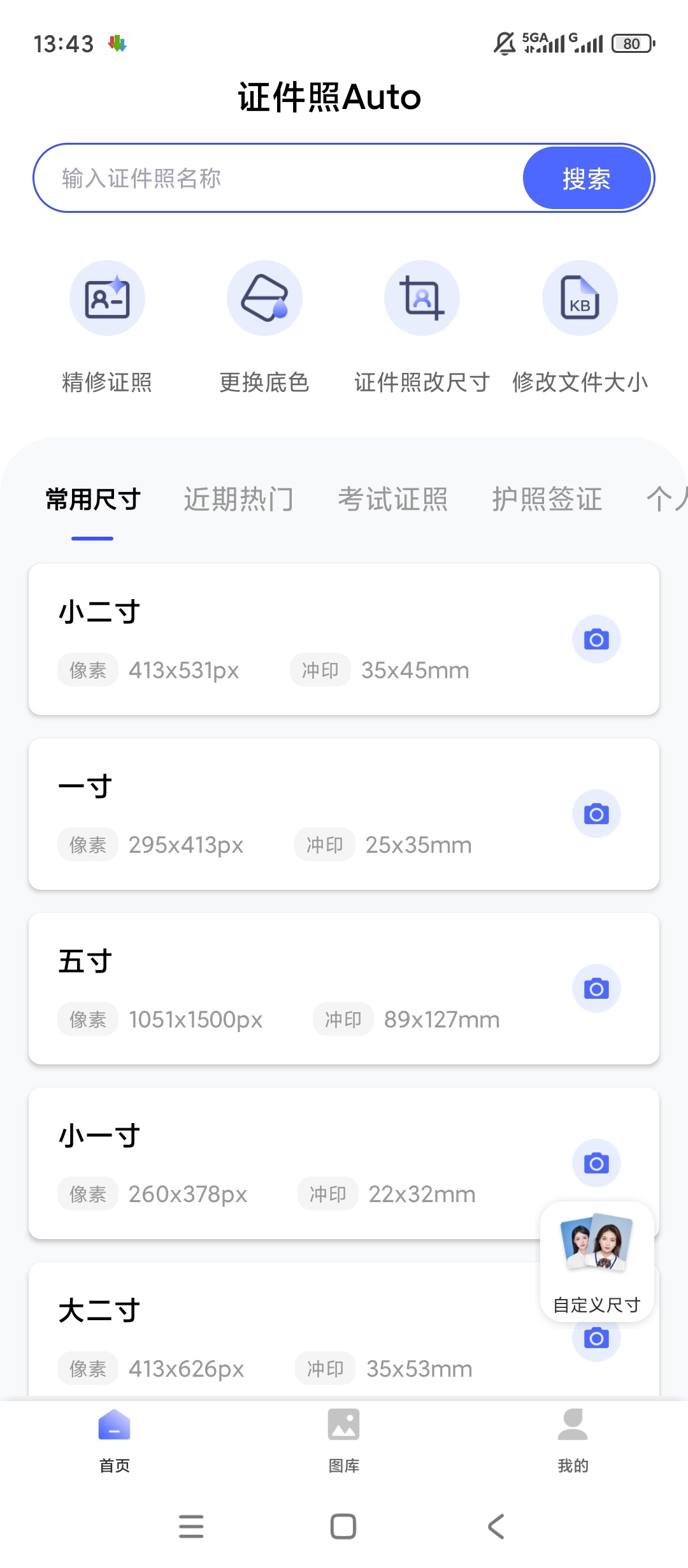Tap the camera icon for 小二寸
The height and width of the screenshot is (1568, 688).
[x=596, y=639]
